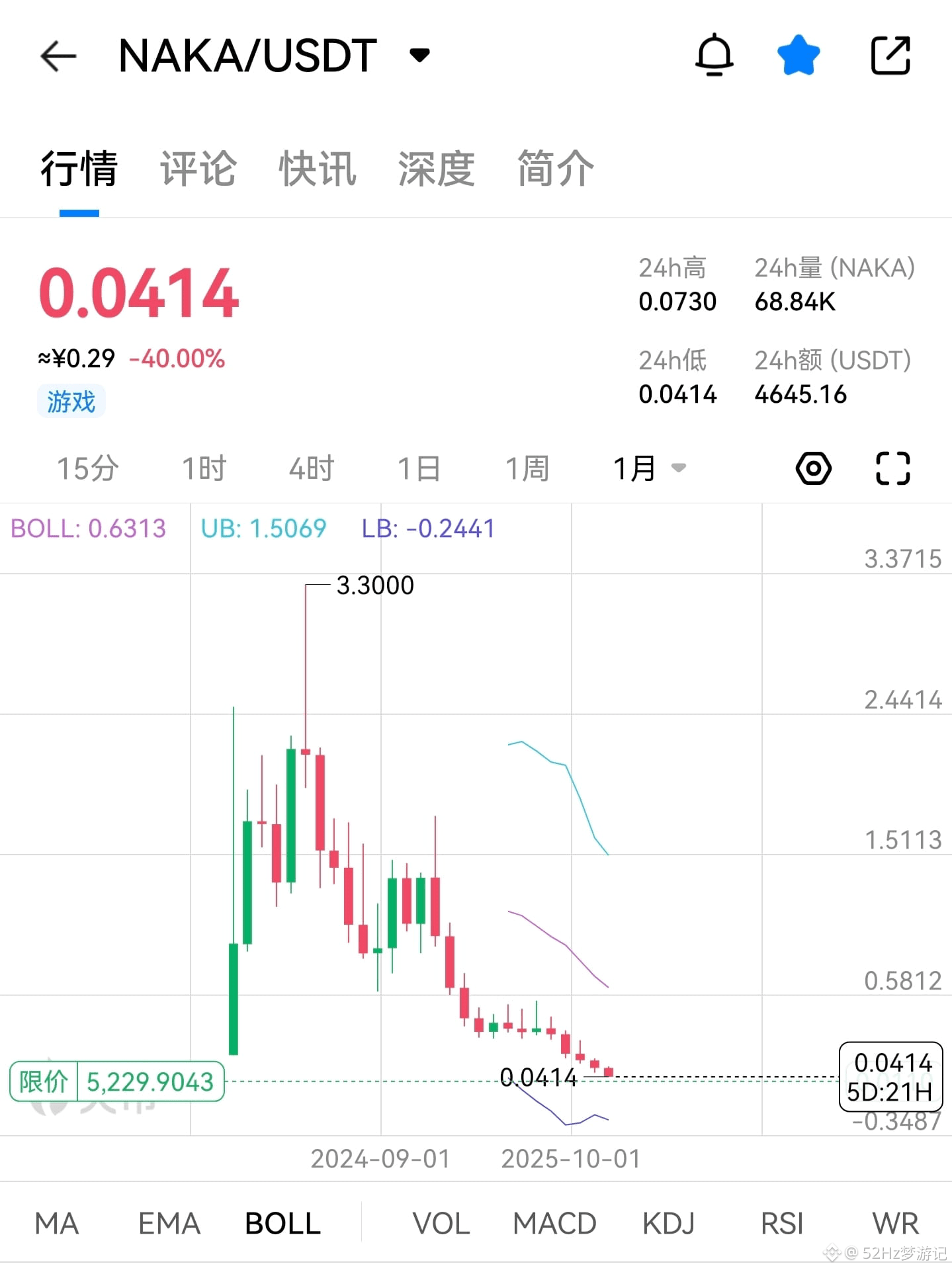Viewport: 952px width, 1270px height.
Task: Select the 15分 chart interval
Action: (x=87, y=468)
